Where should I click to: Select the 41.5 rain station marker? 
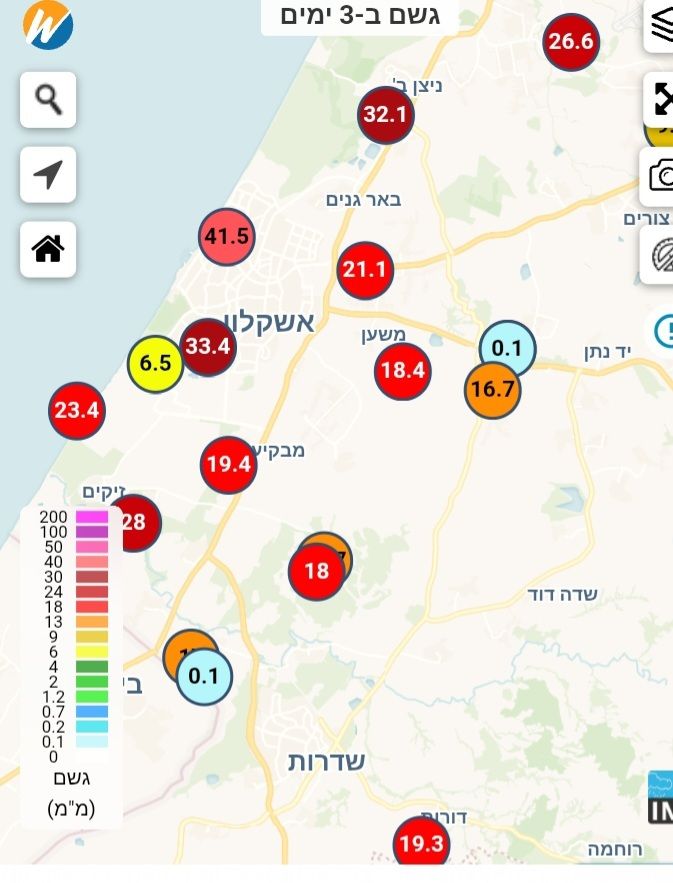click(x=227, y=237)
